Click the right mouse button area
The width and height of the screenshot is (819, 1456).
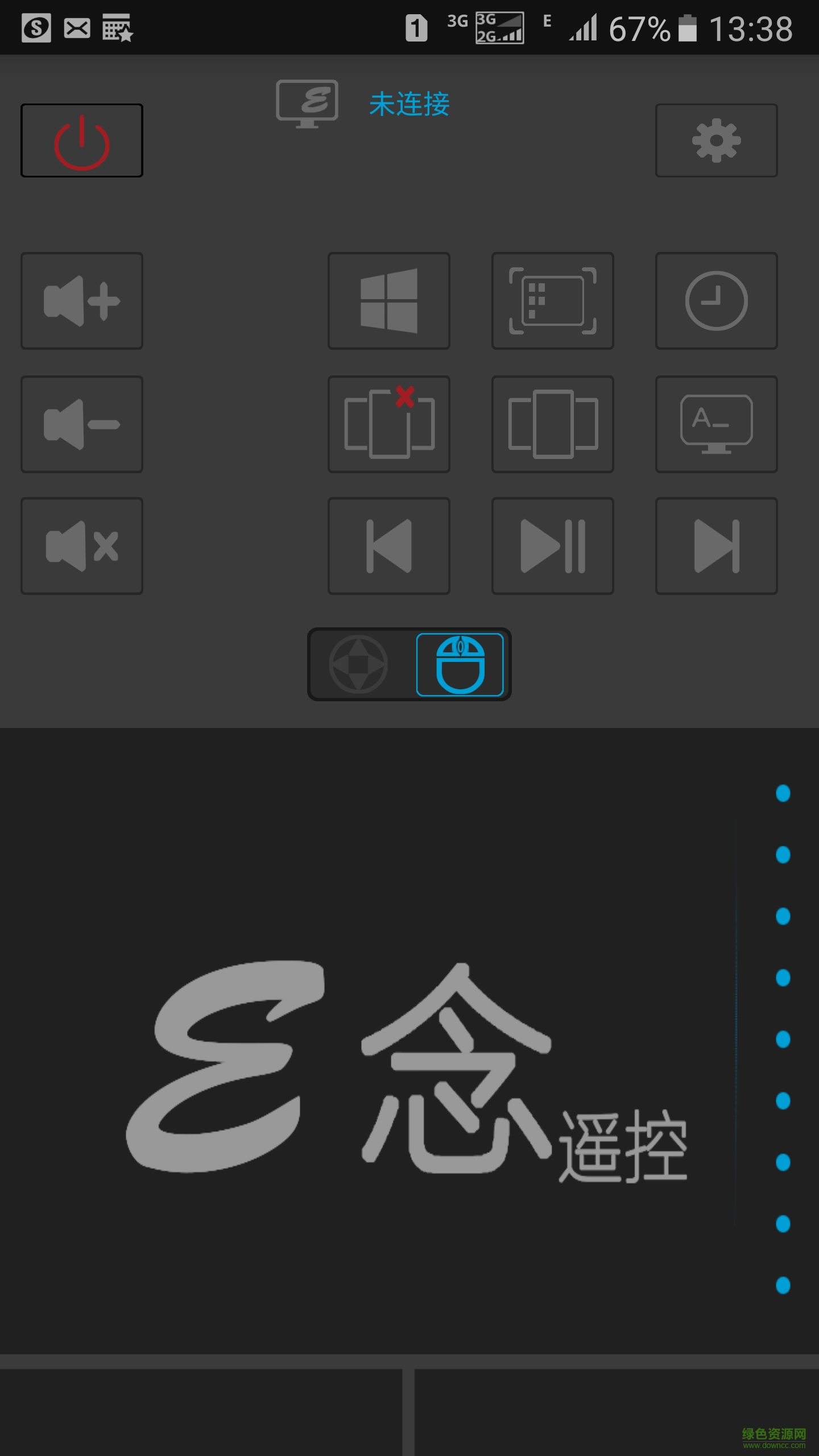coord(617,1412)
